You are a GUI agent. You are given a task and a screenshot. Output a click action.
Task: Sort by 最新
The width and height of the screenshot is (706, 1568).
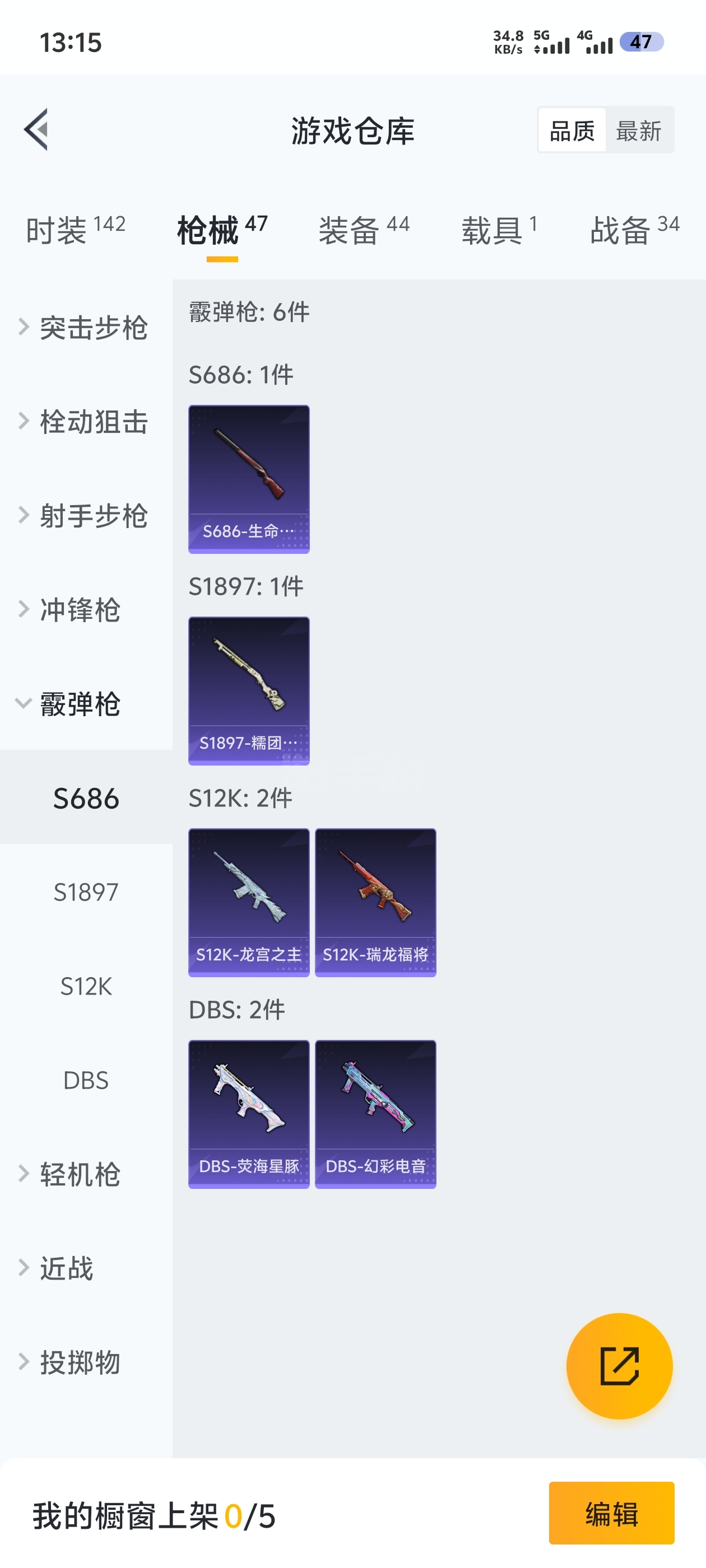click(x=638, y=130)
